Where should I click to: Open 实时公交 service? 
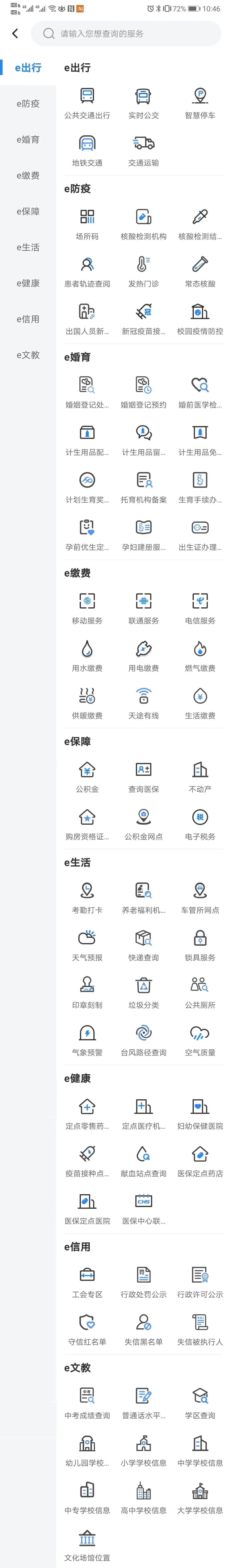click(x=143, y=102)
